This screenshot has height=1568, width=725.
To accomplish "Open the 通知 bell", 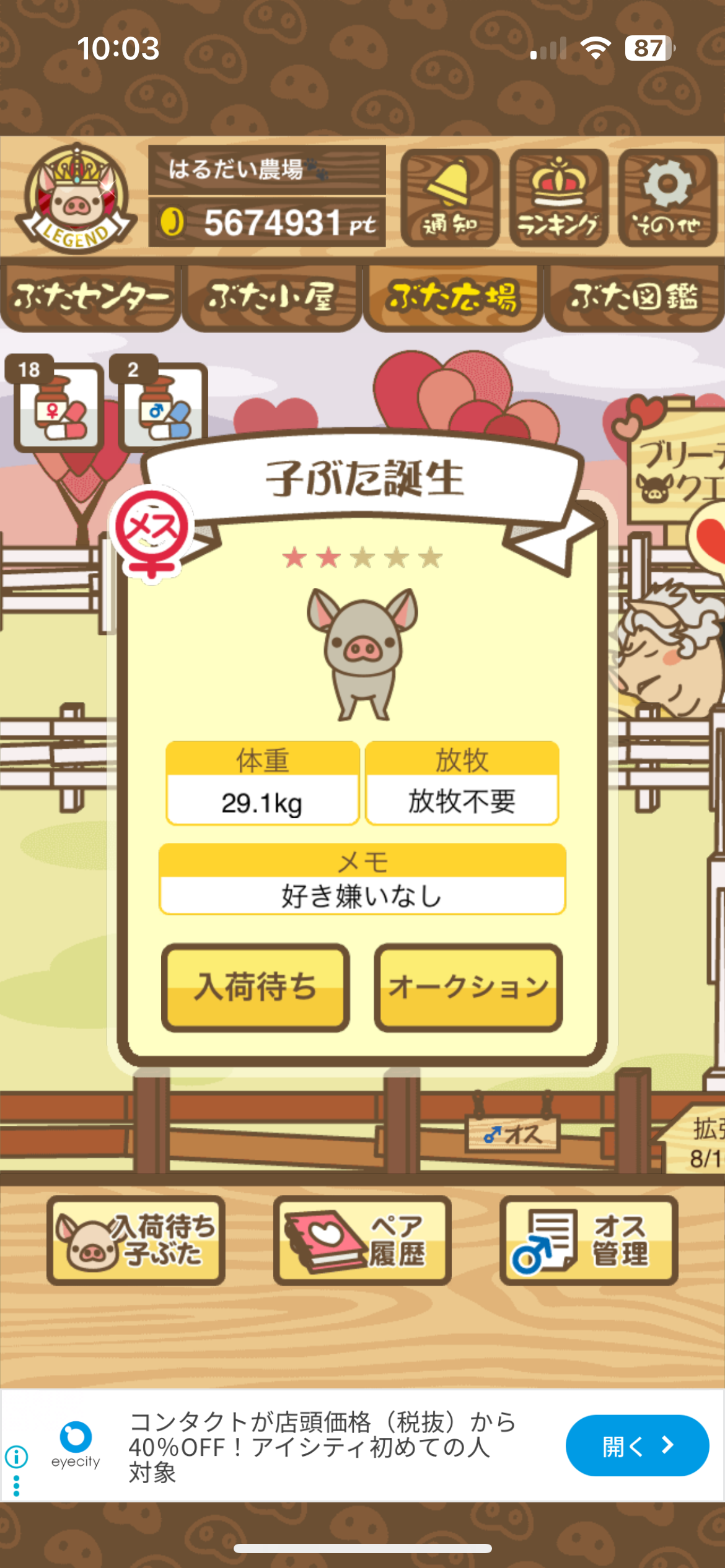I will [450, 198].
